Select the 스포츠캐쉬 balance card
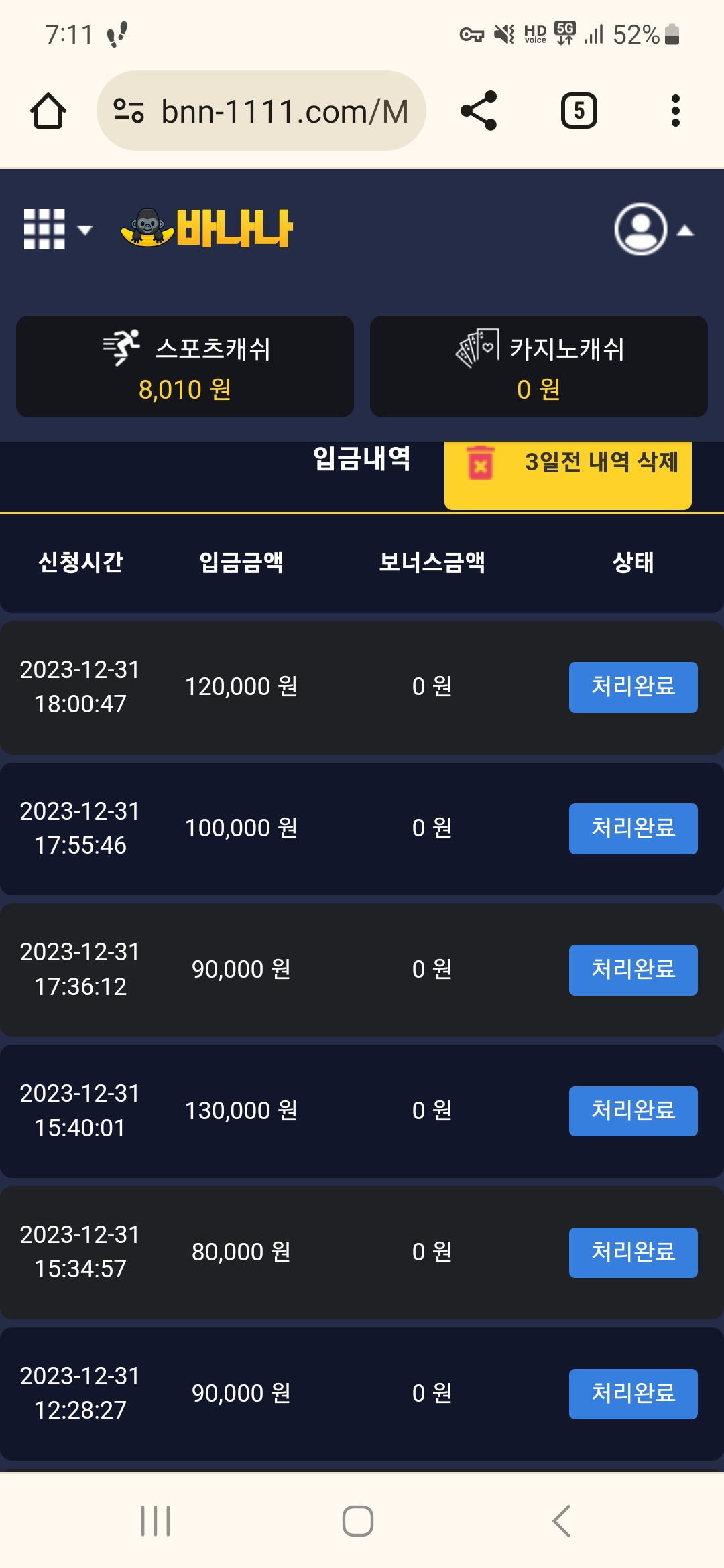 coord(185,367)
